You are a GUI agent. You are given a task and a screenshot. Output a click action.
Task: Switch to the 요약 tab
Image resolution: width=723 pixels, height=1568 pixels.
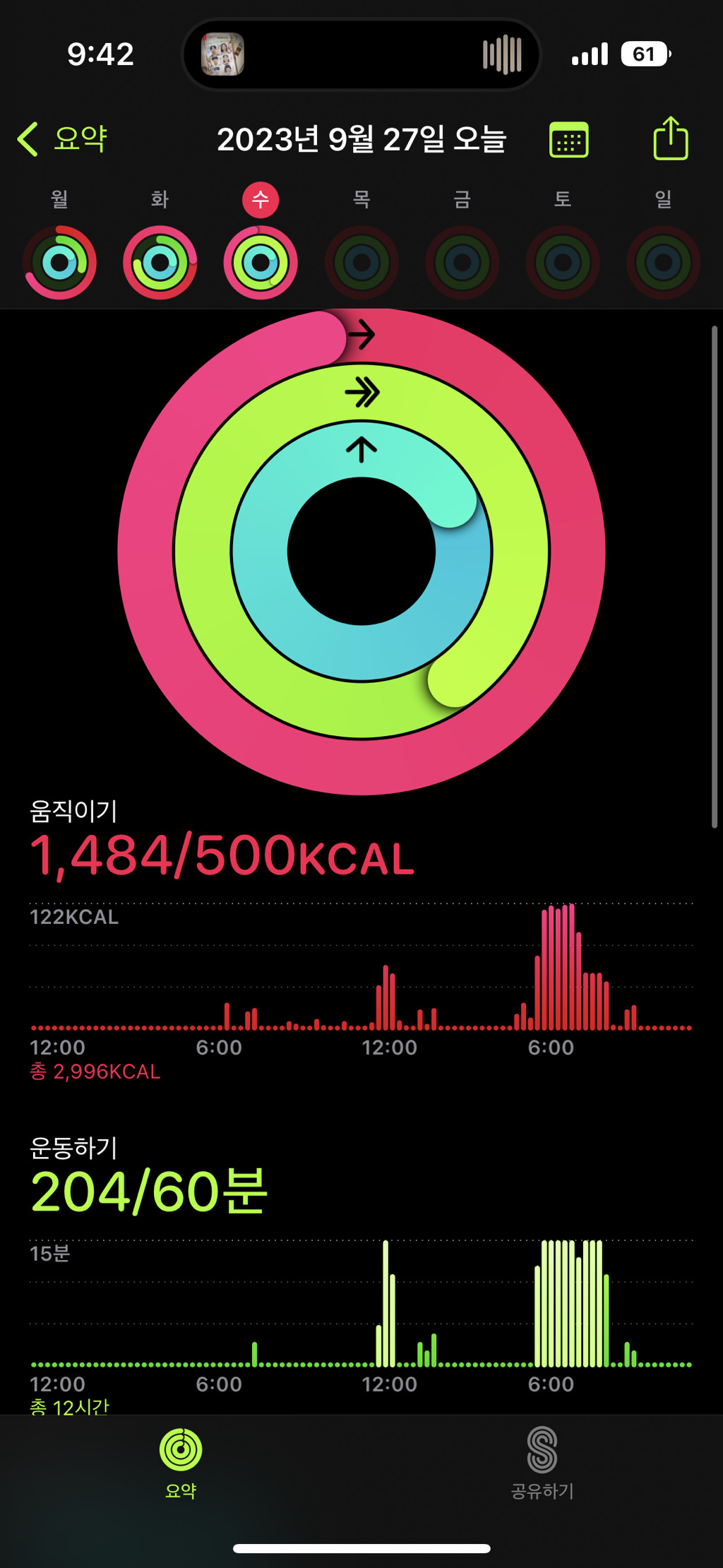(x=181, y=1463)
